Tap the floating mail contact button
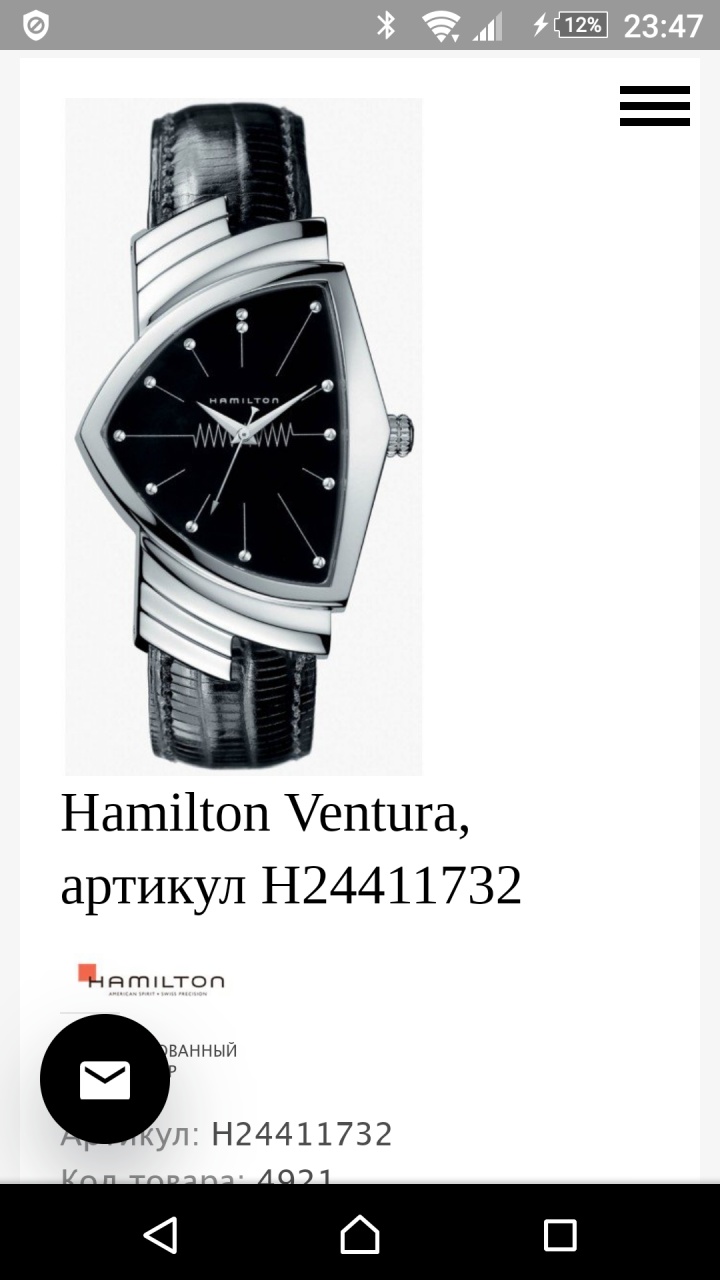The image size is (720, 1280). tap(105, 1079)
